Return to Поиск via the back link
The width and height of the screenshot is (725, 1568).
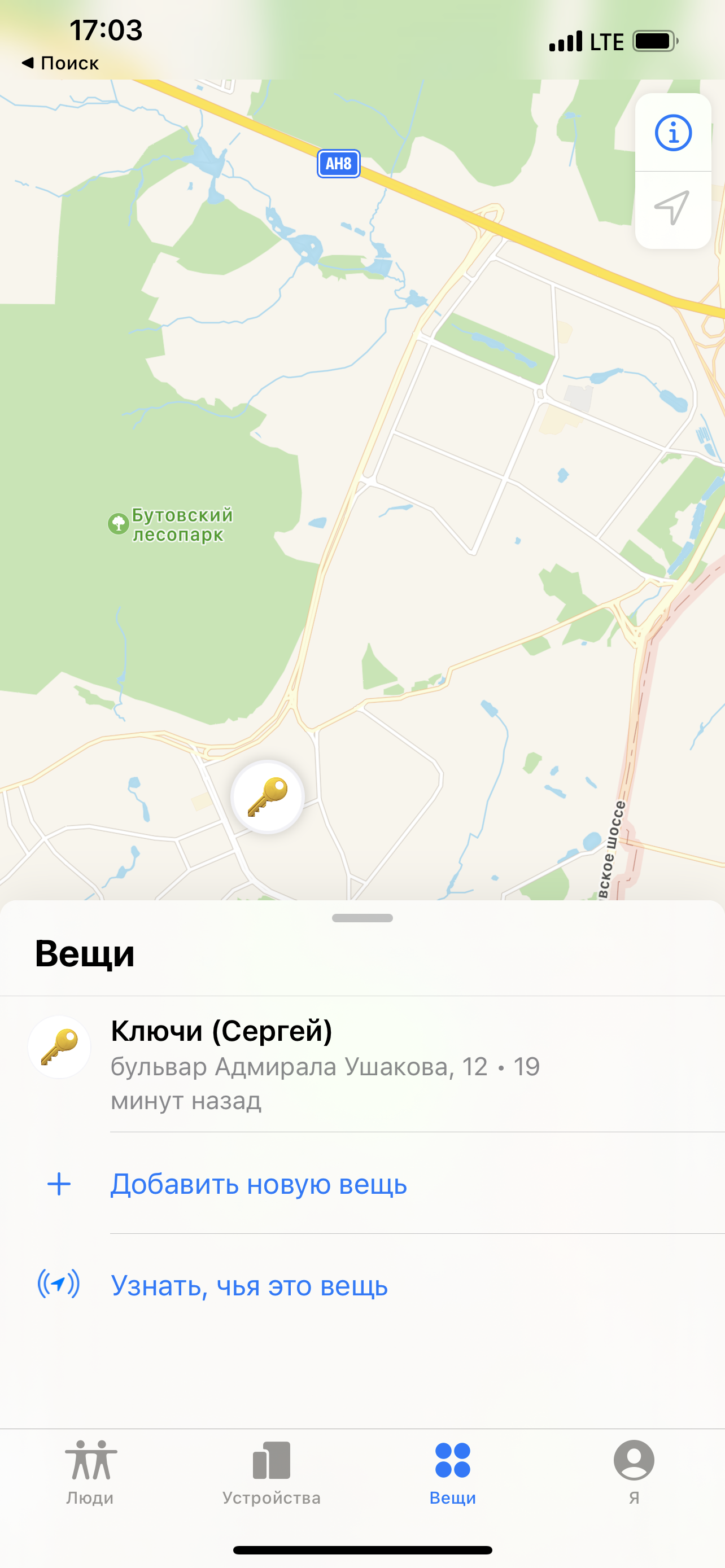pos(60,63)
